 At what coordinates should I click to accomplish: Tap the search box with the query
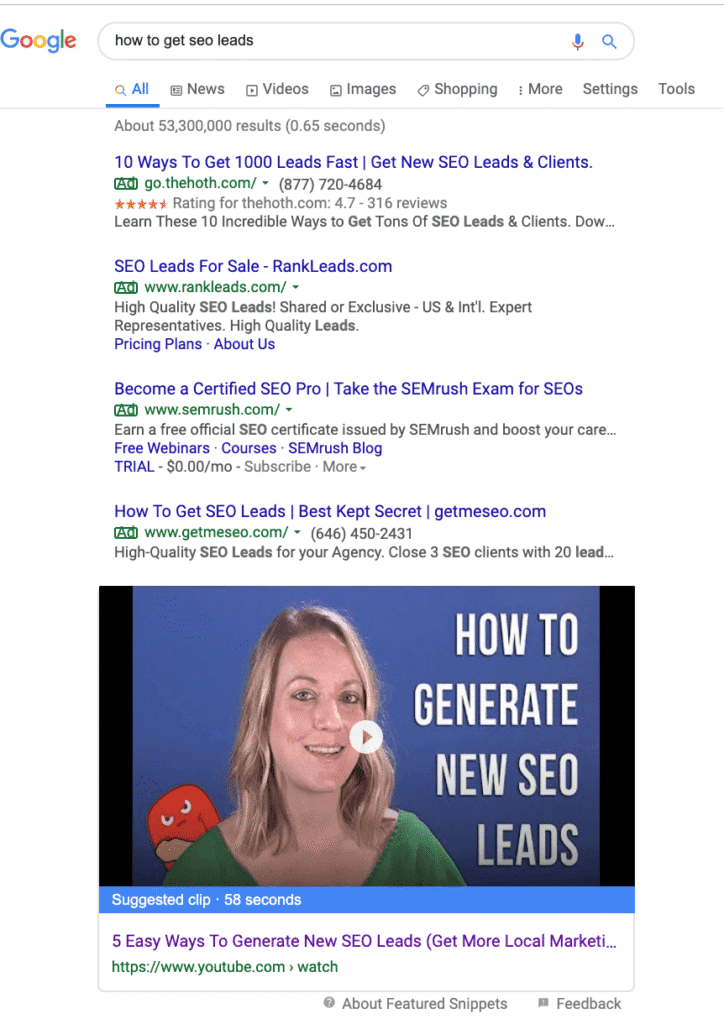[330, 41]
